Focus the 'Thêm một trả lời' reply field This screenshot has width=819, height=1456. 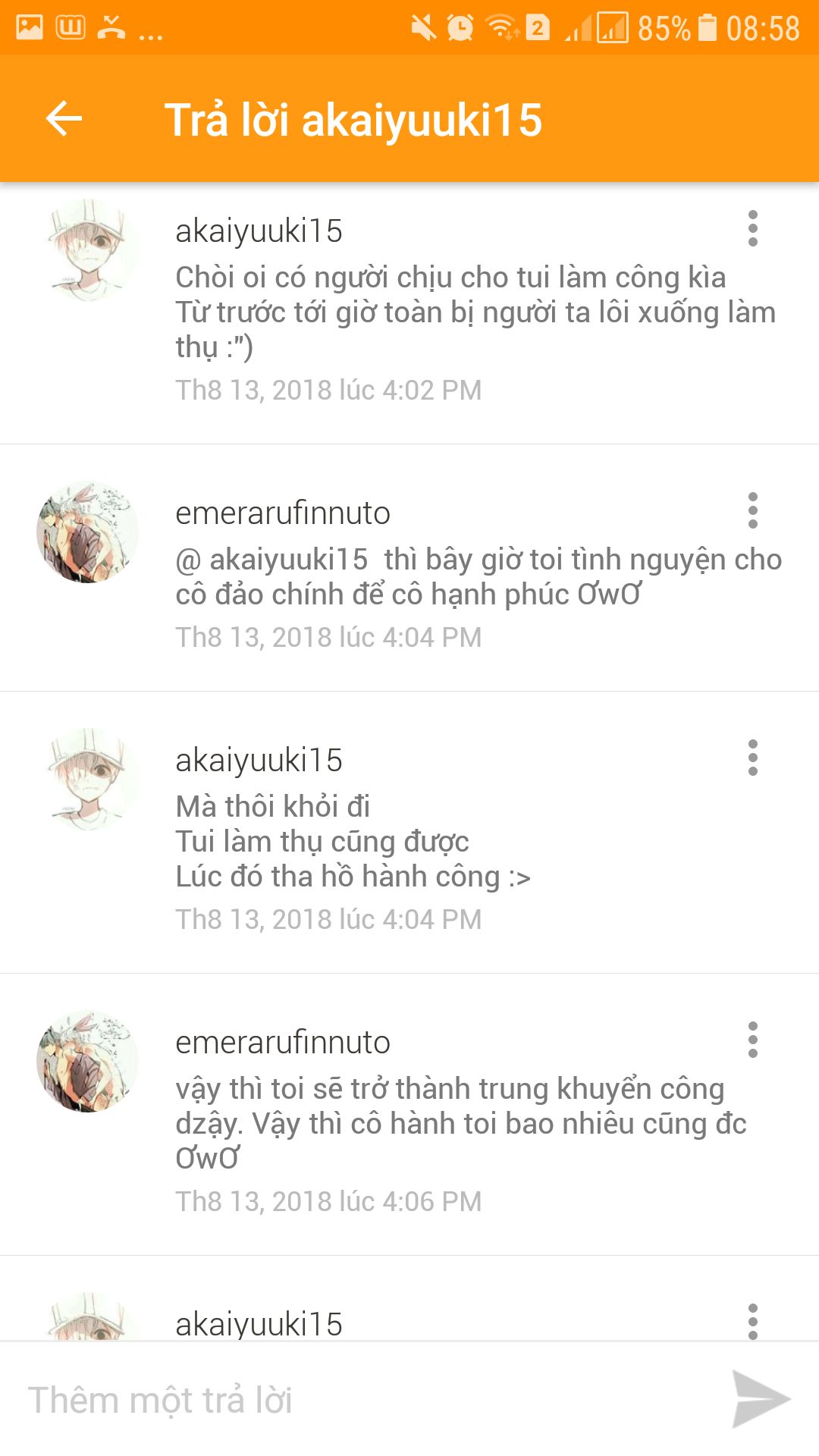pos(364,1399)
